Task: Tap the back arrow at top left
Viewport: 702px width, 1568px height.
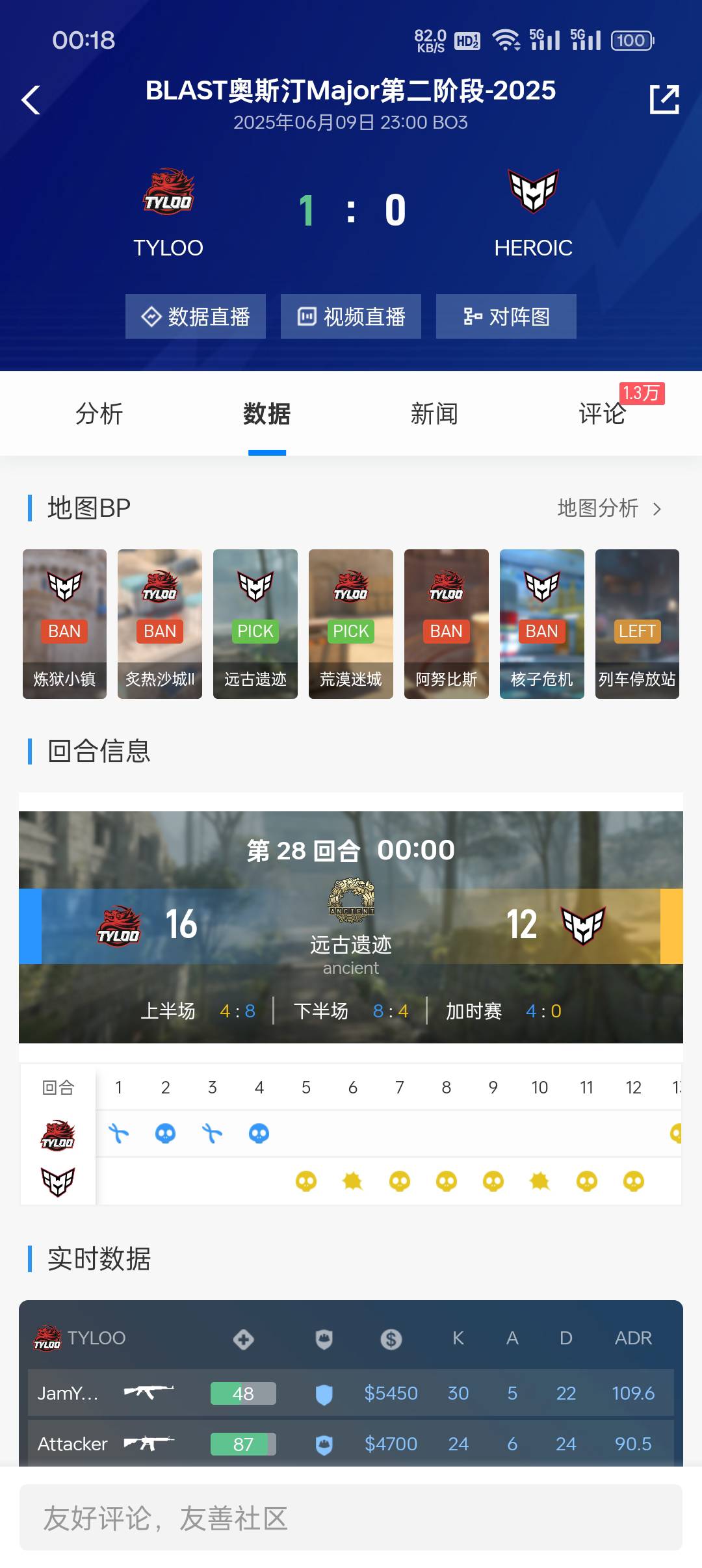Action: click(x=31, y=101)
